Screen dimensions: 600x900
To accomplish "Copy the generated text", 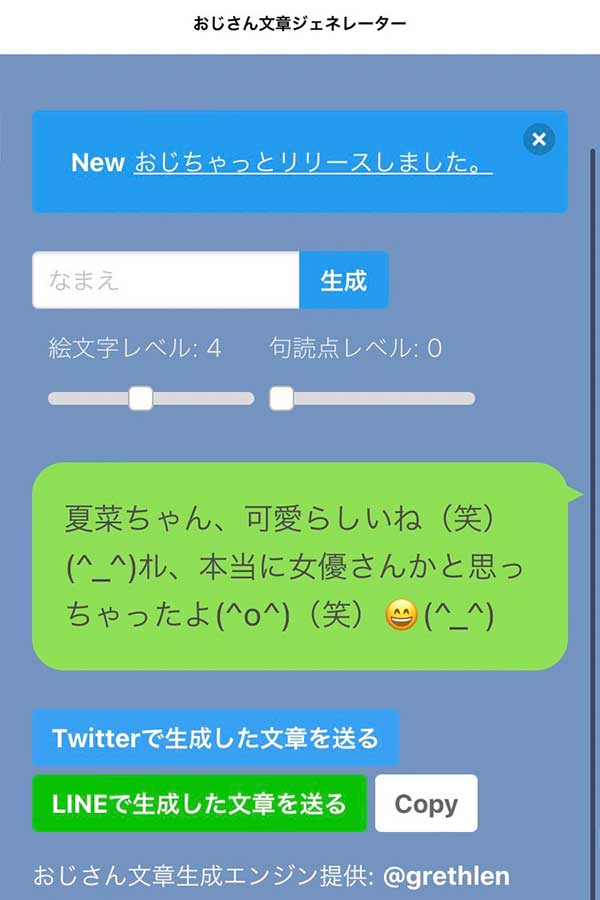I will (426, 803).
